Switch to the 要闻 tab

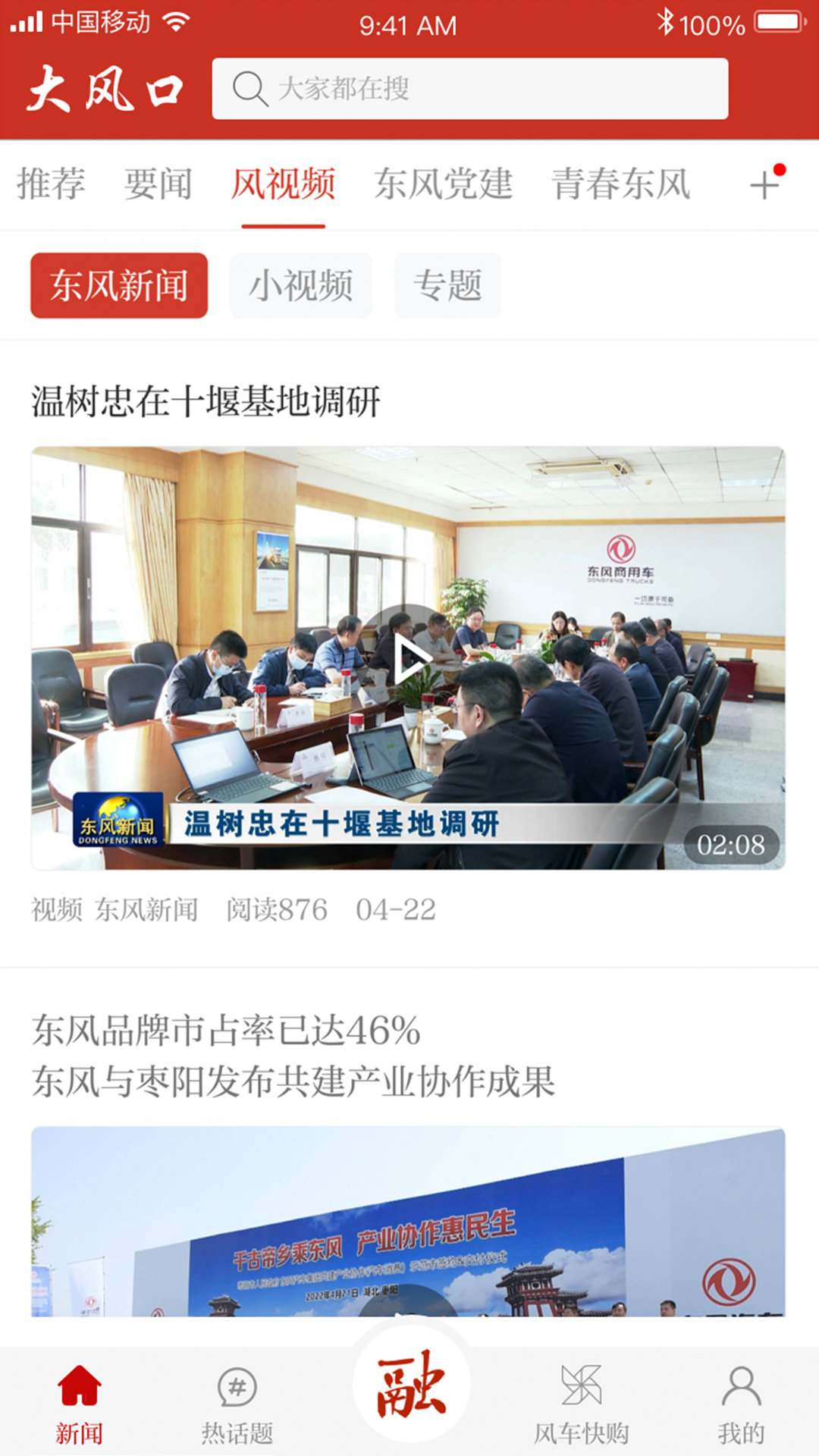(158, 184)
